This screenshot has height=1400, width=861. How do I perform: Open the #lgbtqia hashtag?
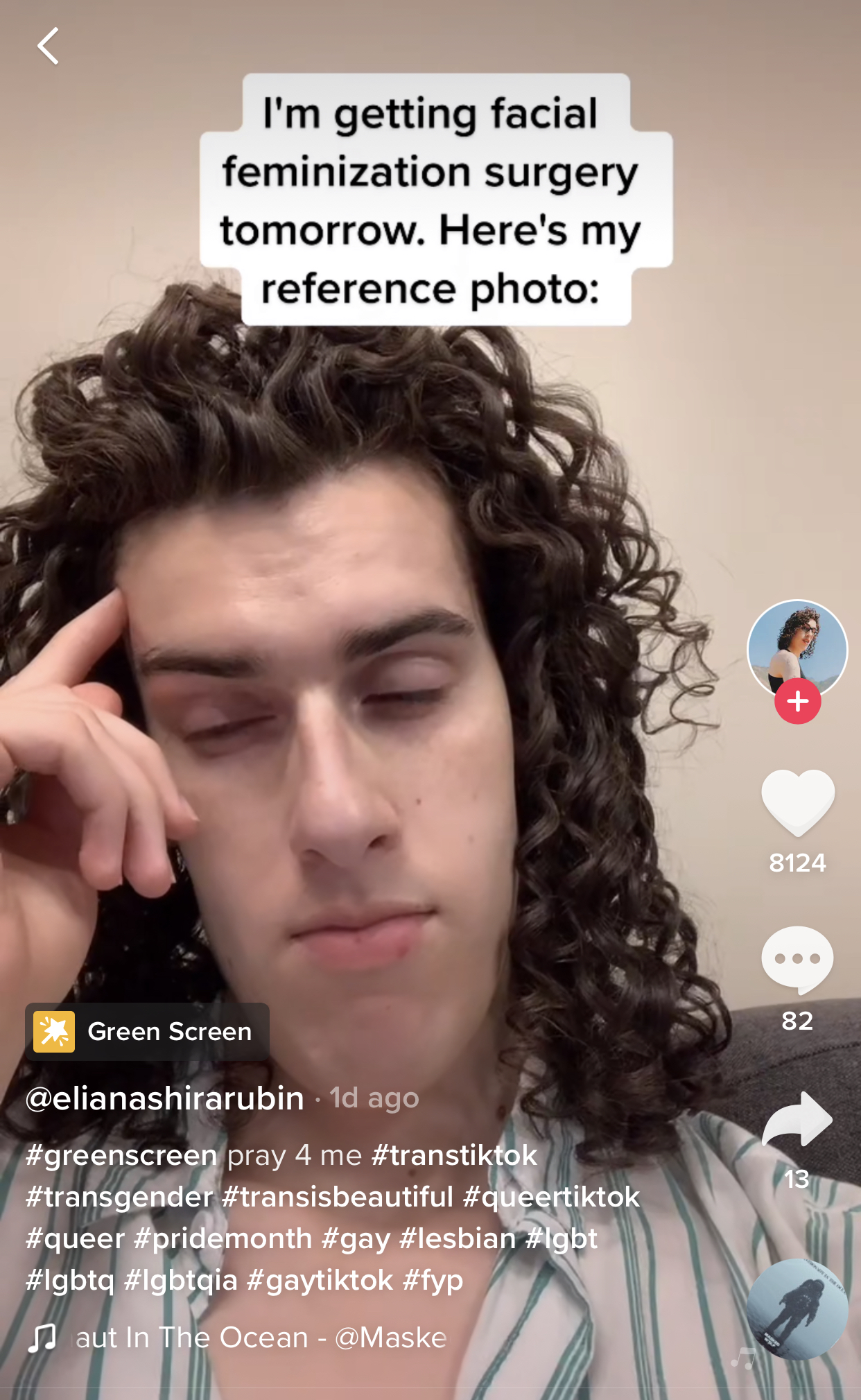pos(180,1280)
